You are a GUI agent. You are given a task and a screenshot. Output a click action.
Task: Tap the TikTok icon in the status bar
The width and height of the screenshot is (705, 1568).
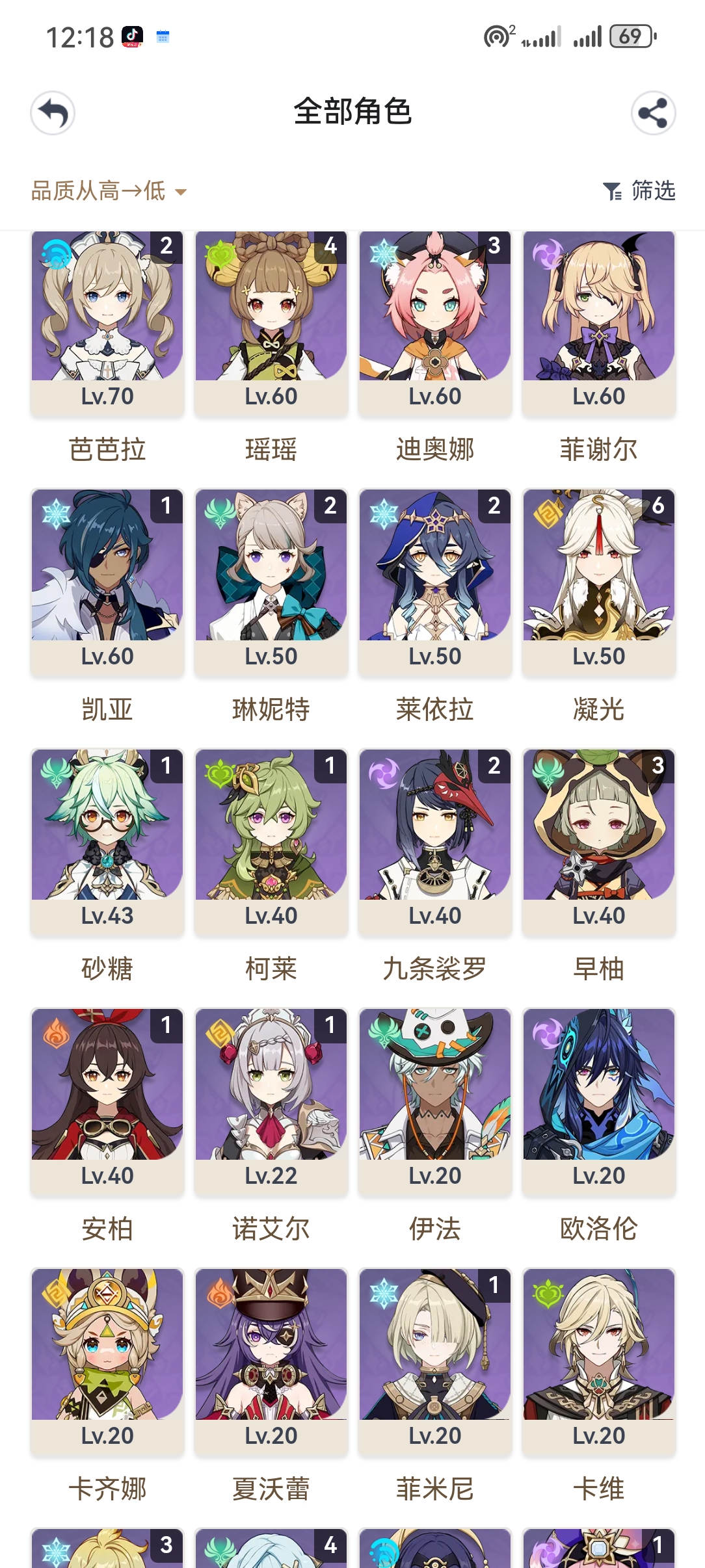[x=133, y=38]
